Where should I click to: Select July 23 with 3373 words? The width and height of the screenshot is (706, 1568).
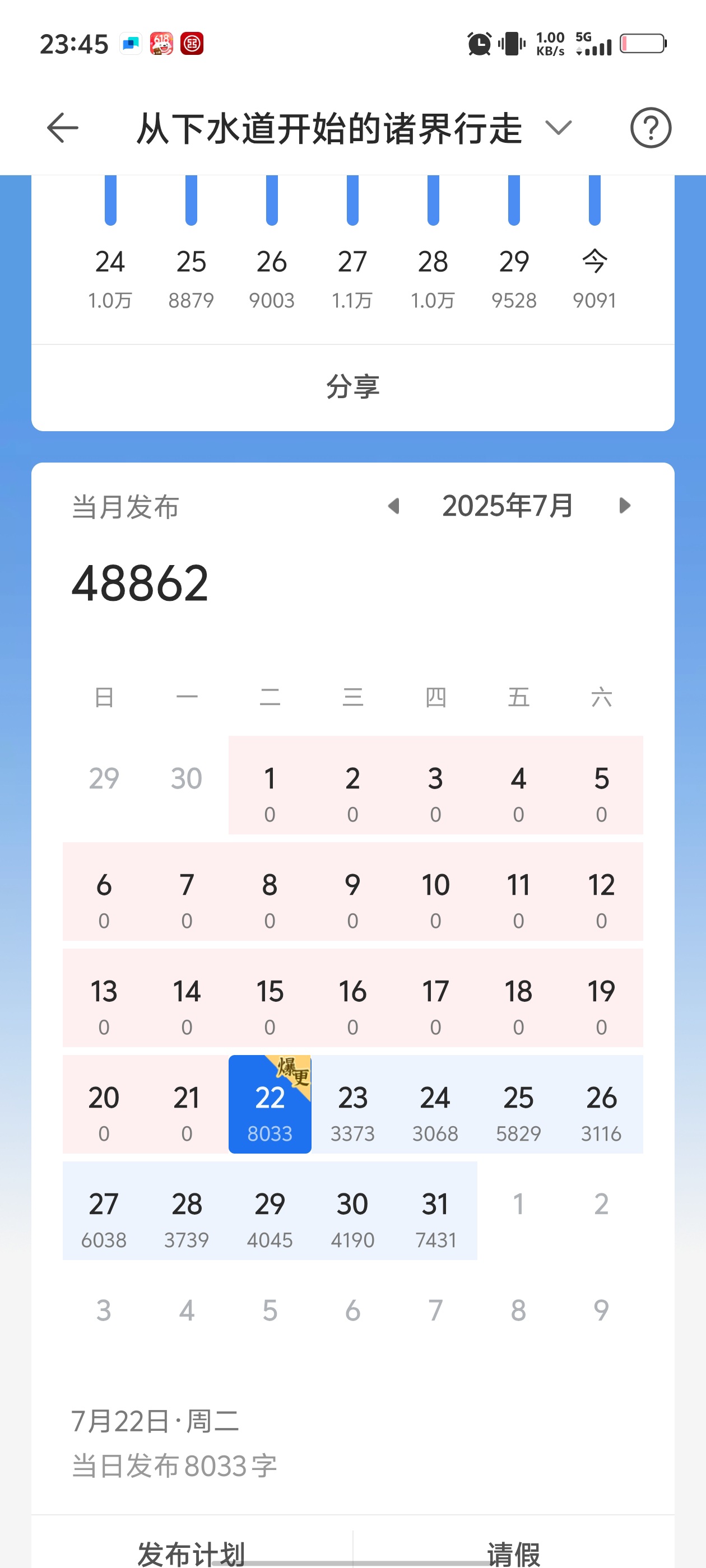(352, 1105)
